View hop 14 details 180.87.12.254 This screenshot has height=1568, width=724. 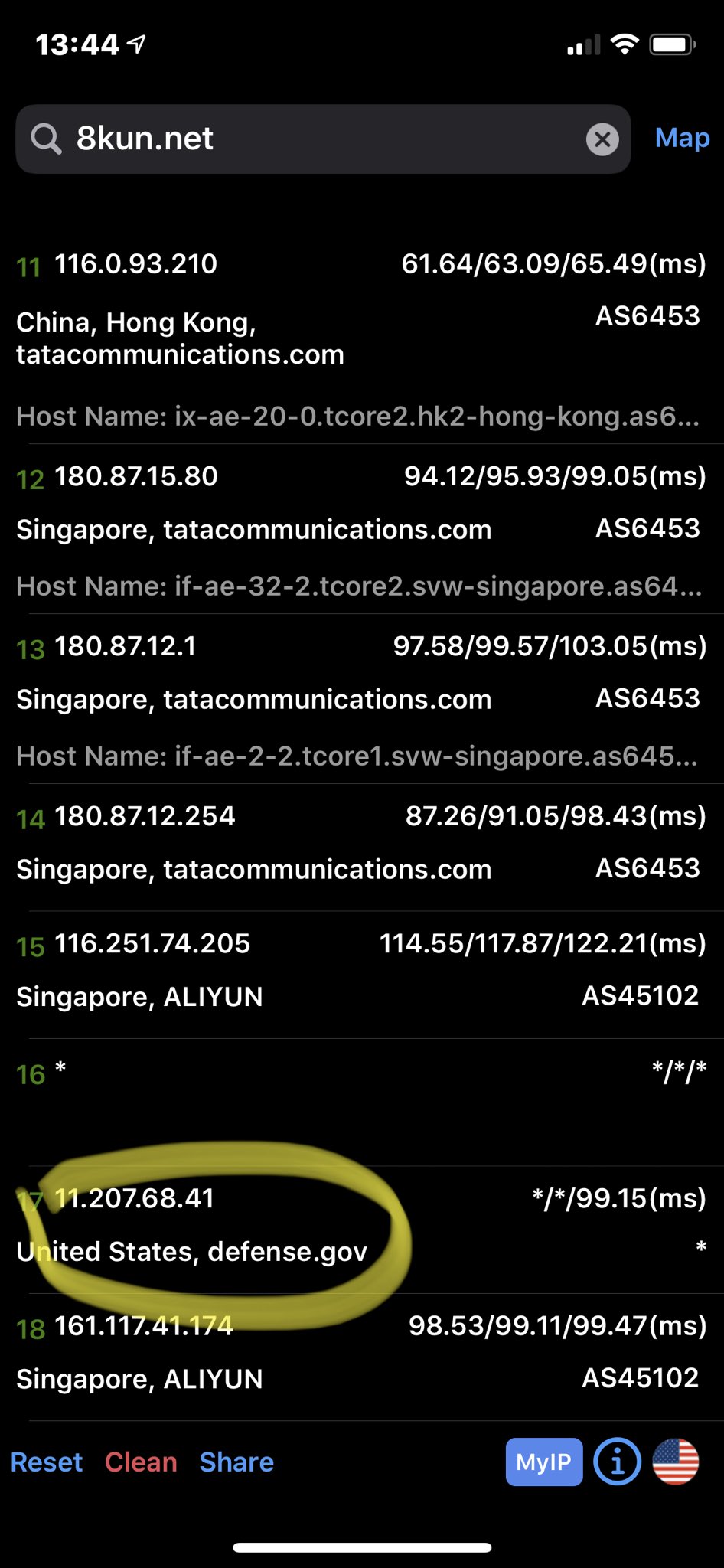[362, 848]
